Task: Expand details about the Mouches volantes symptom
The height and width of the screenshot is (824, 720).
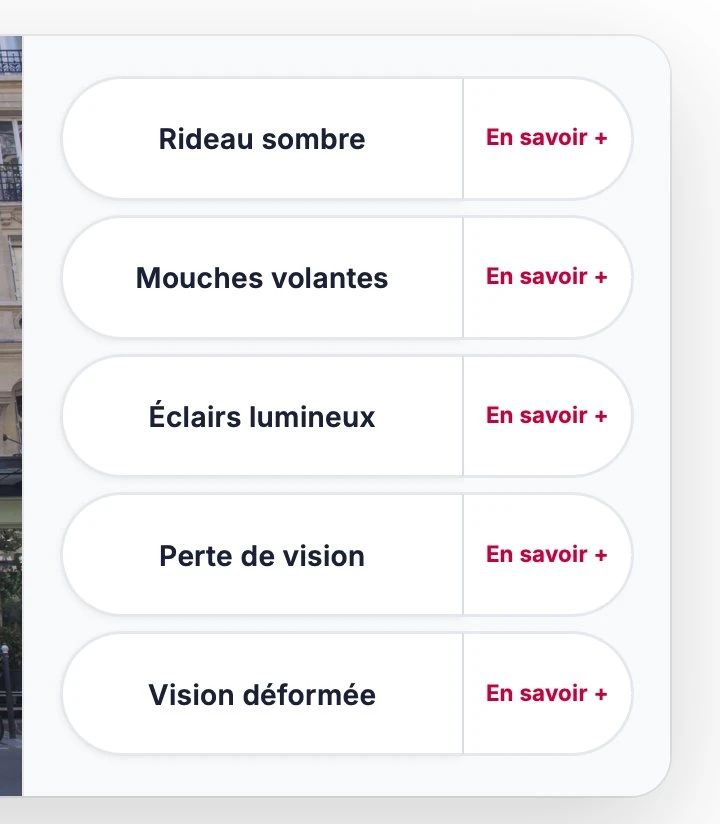Action: coord(546,277)
